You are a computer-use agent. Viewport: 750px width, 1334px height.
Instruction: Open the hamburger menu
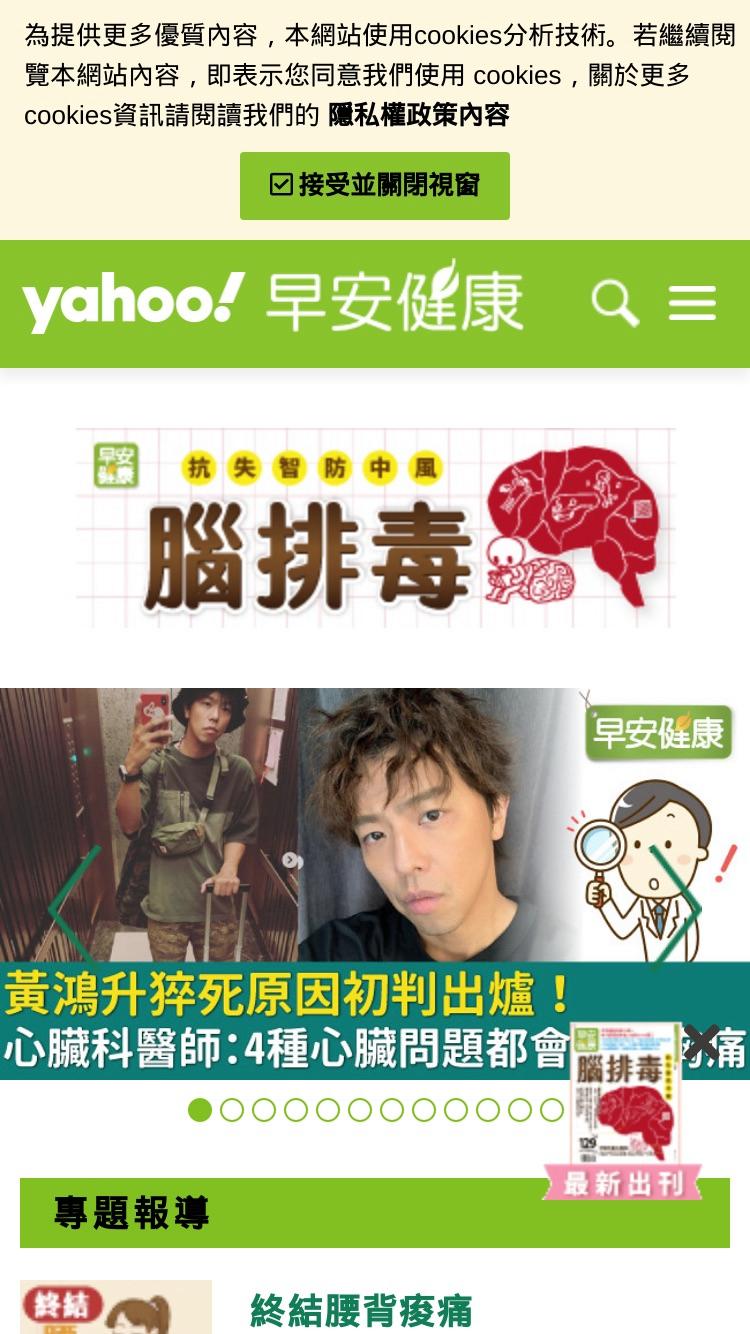(692, 303)
